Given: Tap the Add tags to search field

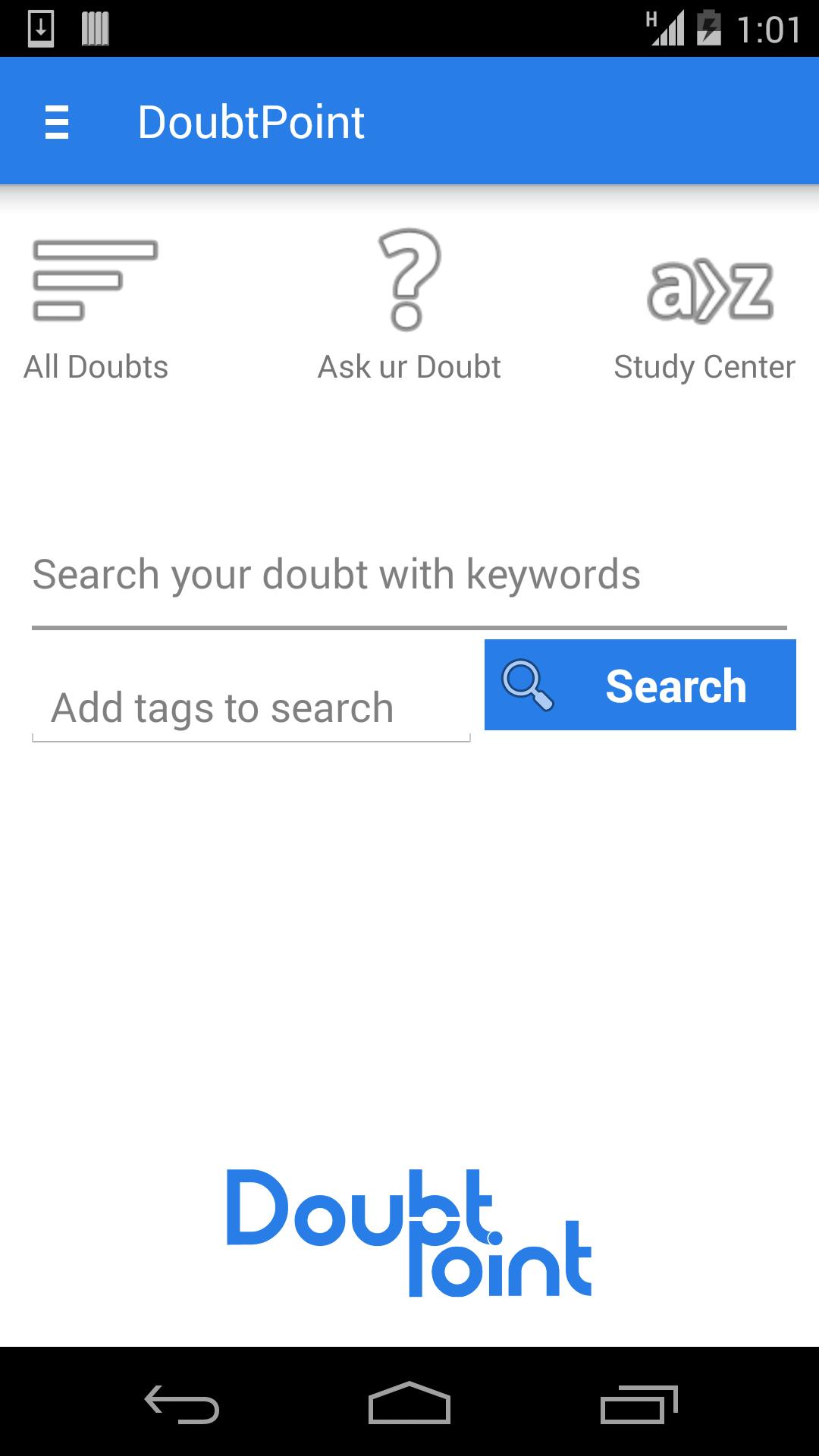Looking at the screenshot, I should pyautogui.click(x=250, y=708).
